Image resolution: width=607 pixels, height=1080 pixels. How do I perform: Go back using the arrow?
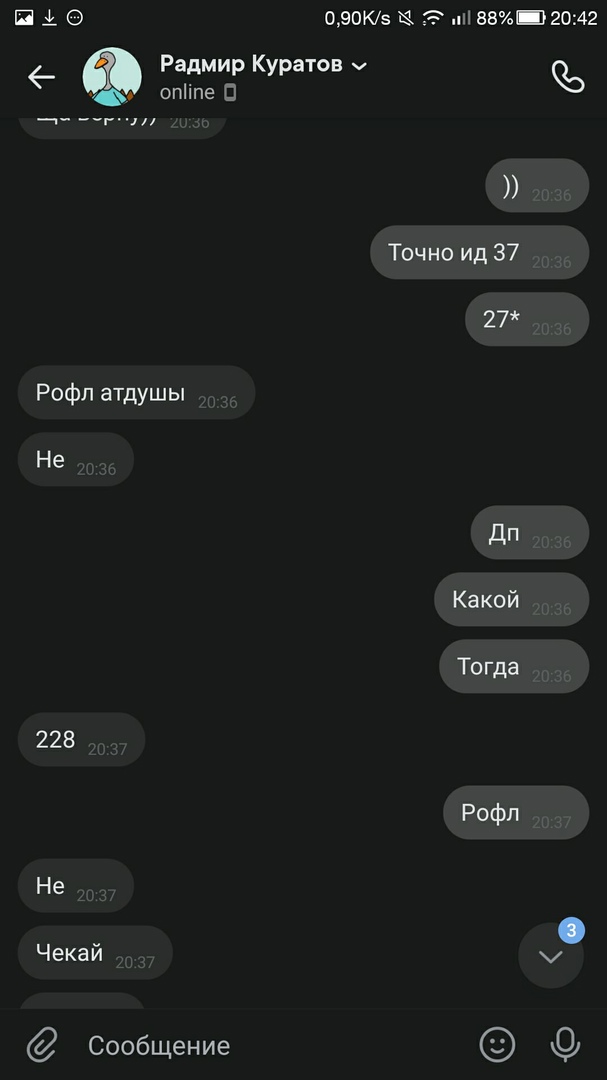pyautogui.click(x=41, y=77)
